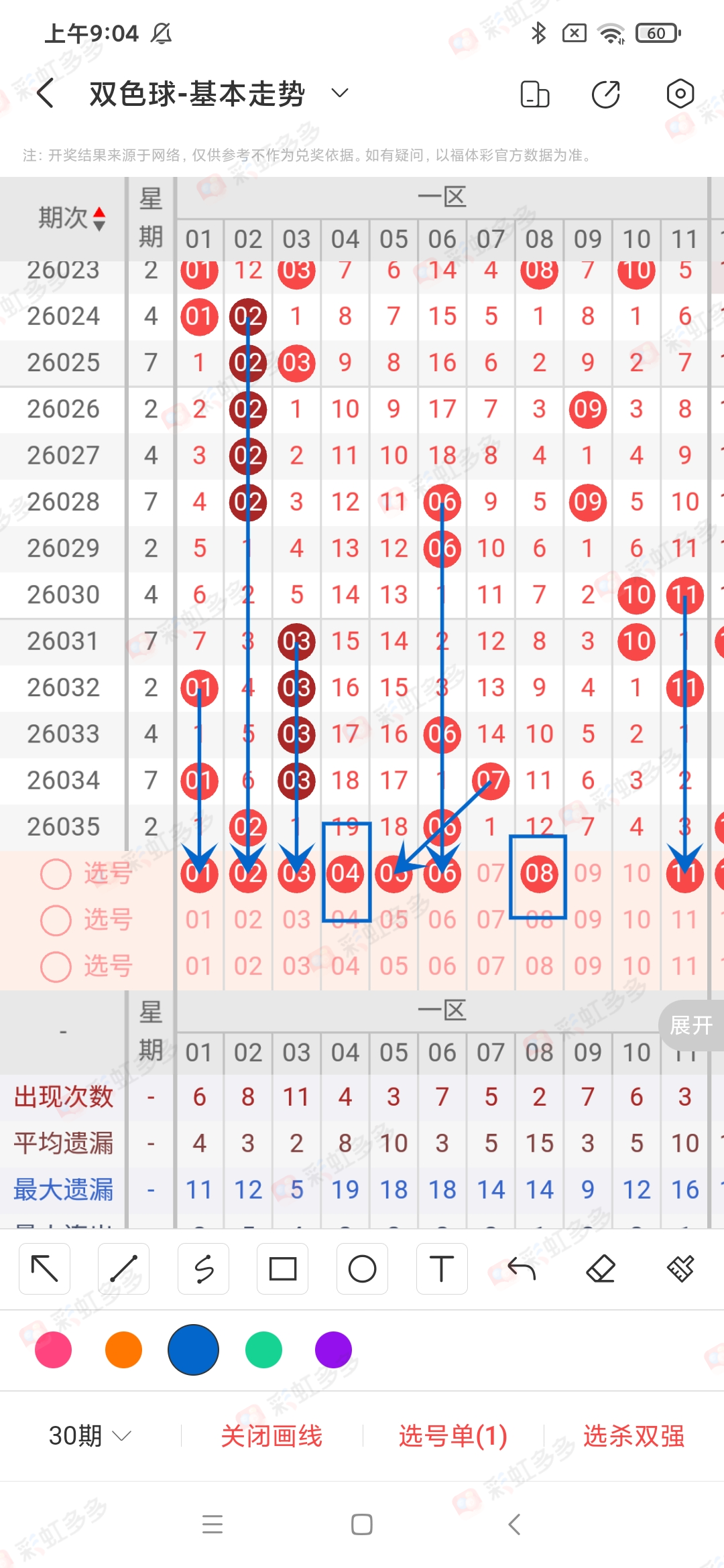Select the freehand curve drawing tool
The image size is (724, 1568).
(x=203, y=1268)
